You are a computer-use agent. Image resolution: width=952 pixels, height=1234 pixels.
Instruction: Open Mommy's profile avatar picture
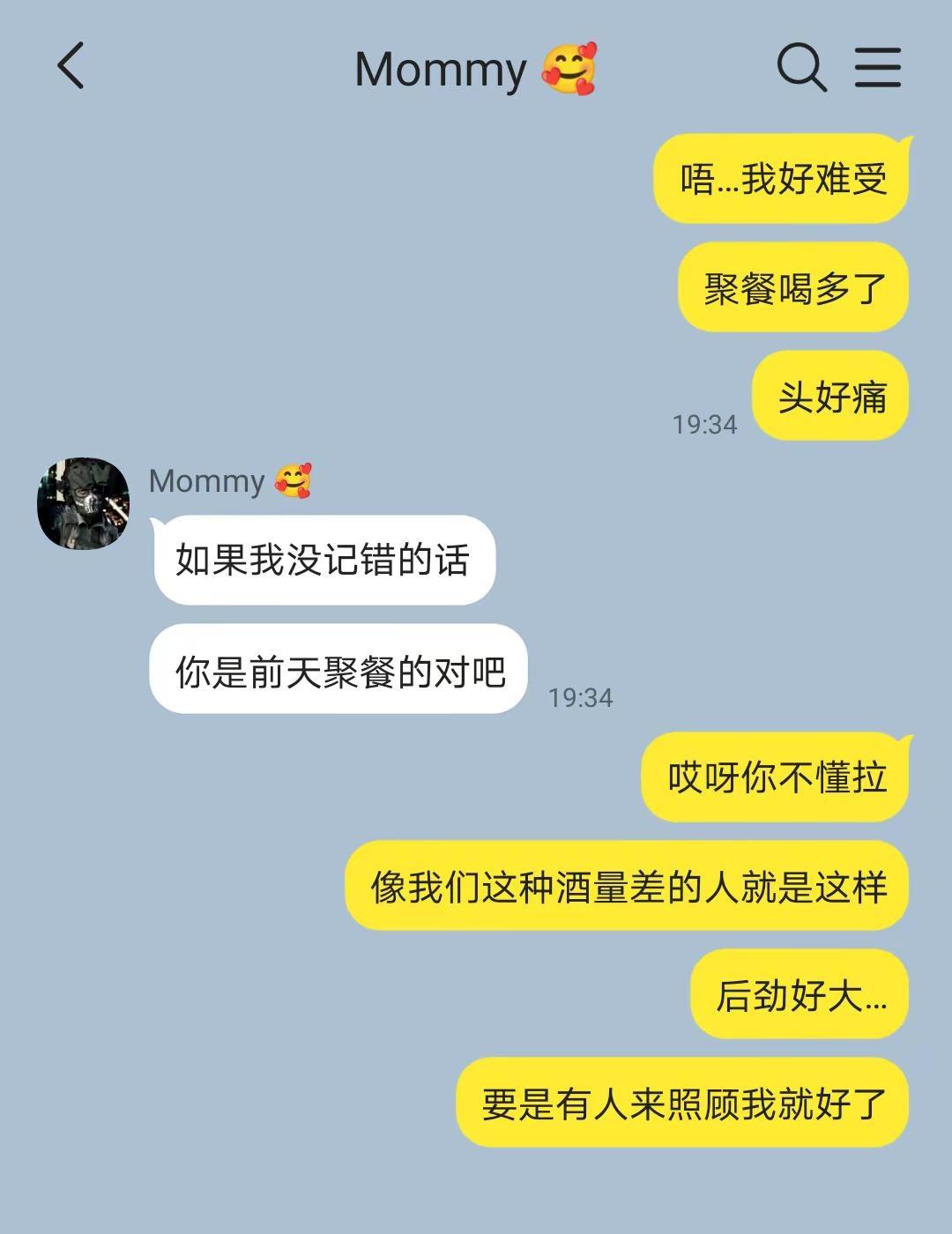pyautogui.click(x=84, y=501)
